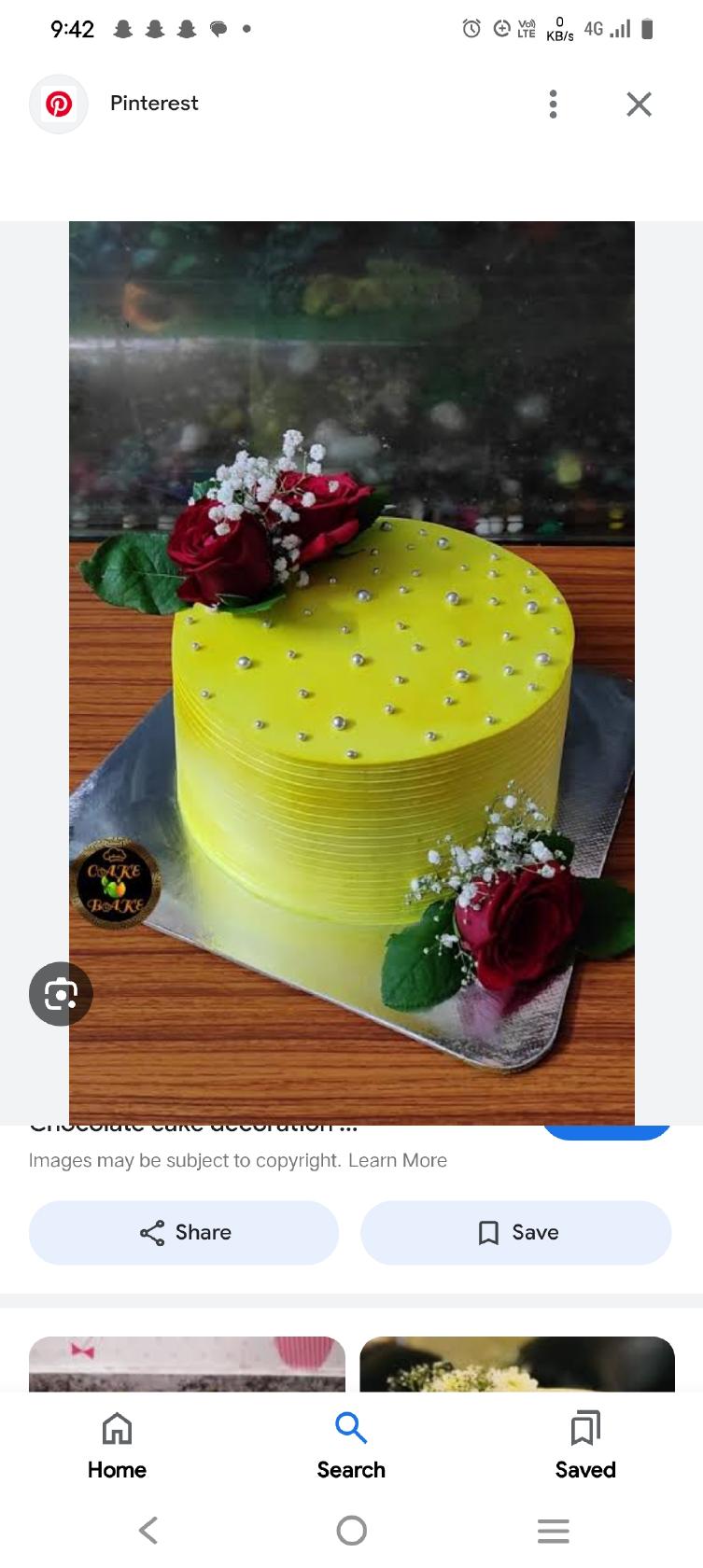Open the related image with pink cupcake
The height and width of the screenshot is (1568, 703).
tap(187, 1364)
